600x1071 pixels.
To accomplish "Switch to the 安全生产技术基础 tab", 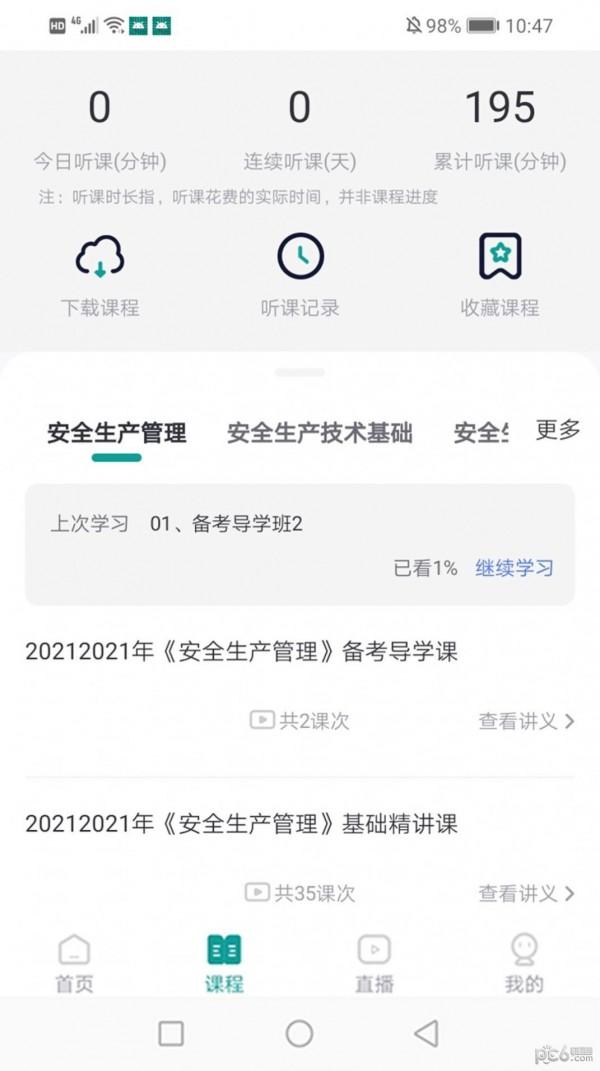I will click(x=320, y=433).
